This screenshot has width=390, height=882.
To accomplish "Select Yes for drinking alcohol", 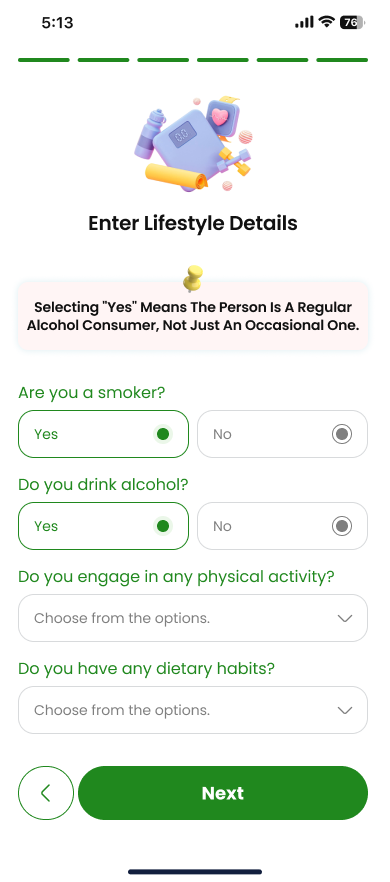I will (x=104, y=526).
